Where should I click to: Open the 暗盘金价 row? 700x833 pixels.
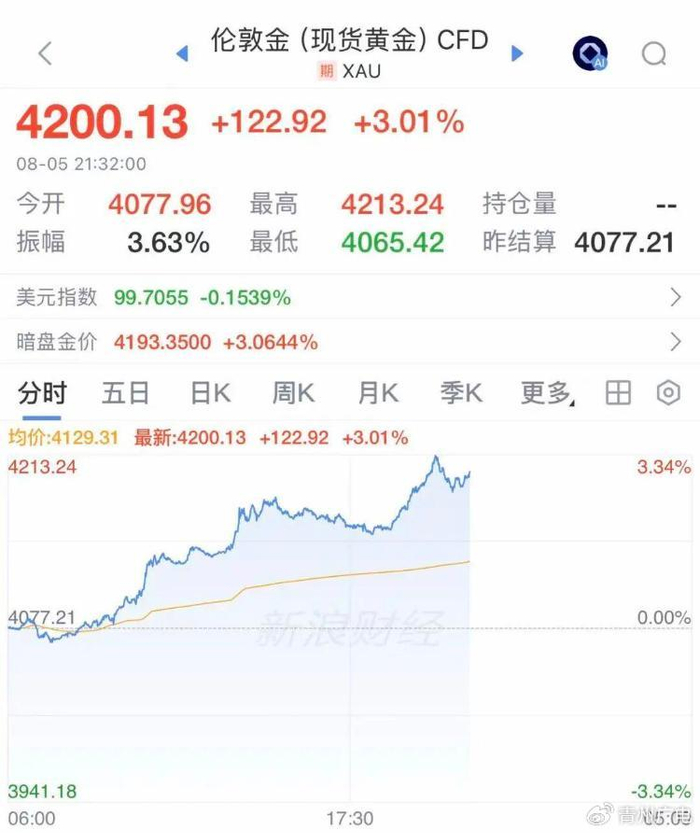(350, 342)
